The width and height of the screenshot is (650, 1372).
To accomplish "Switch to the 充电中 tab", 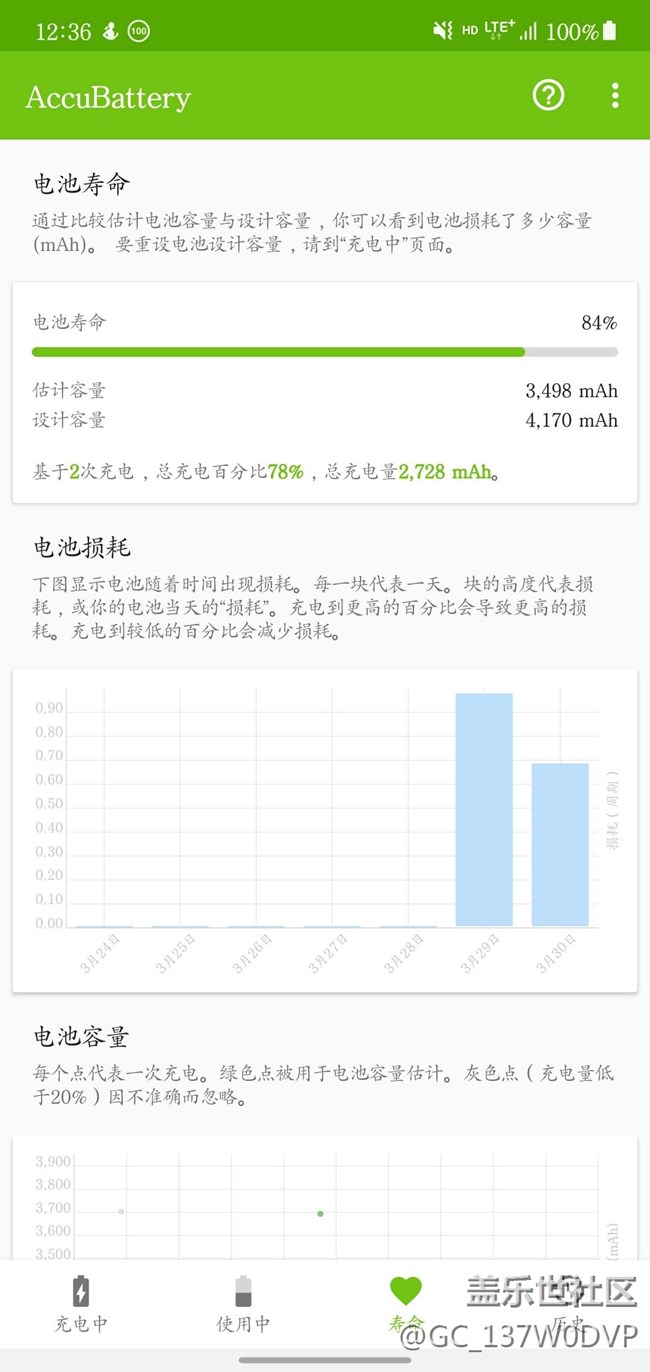I will [x=81, y=1304].
